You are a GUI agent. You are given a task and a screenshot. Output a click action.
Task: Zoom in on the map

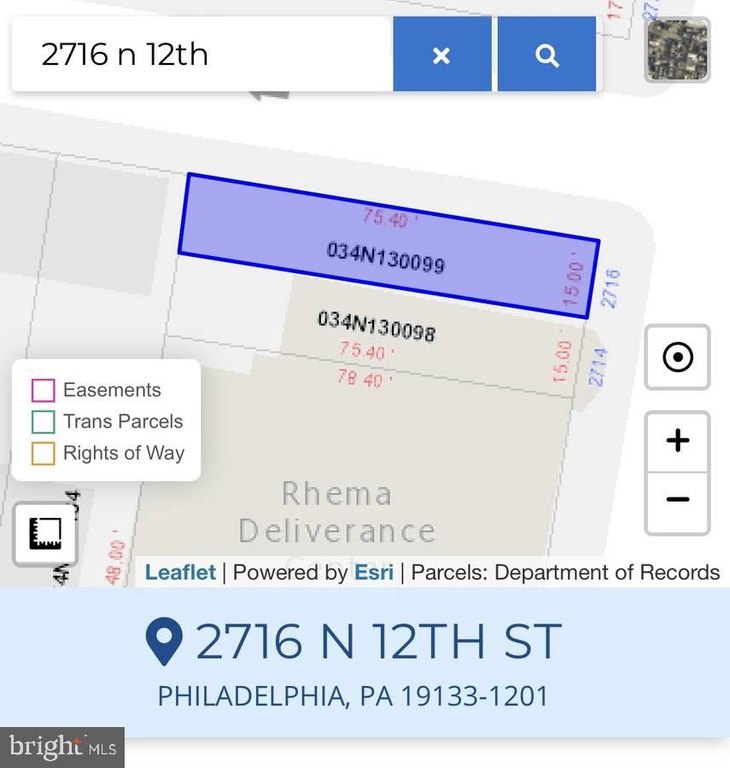677,441
